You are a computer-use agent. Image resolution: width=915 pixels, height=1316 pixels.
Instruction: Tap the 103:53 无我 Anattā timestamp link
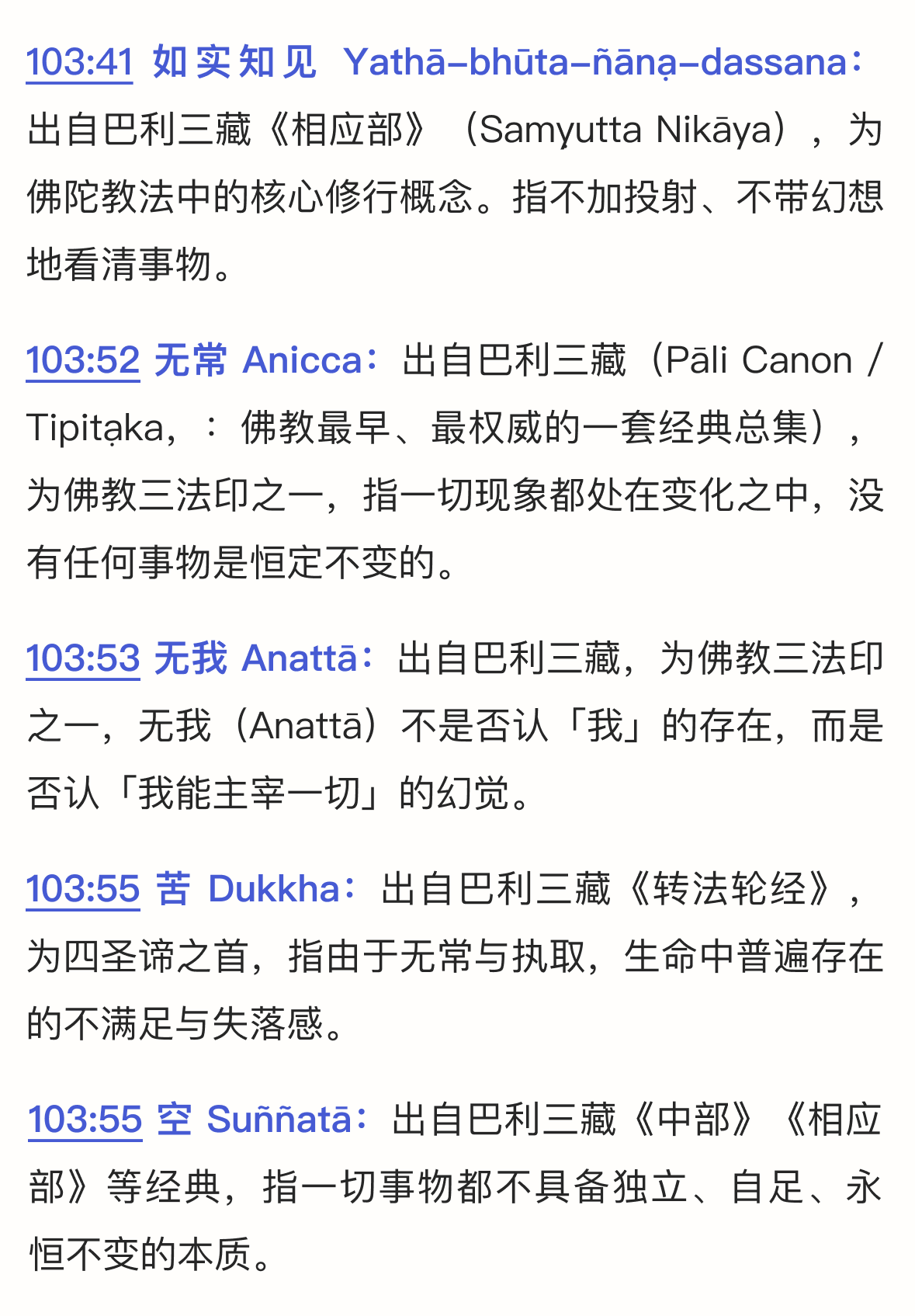pos(82,658)
